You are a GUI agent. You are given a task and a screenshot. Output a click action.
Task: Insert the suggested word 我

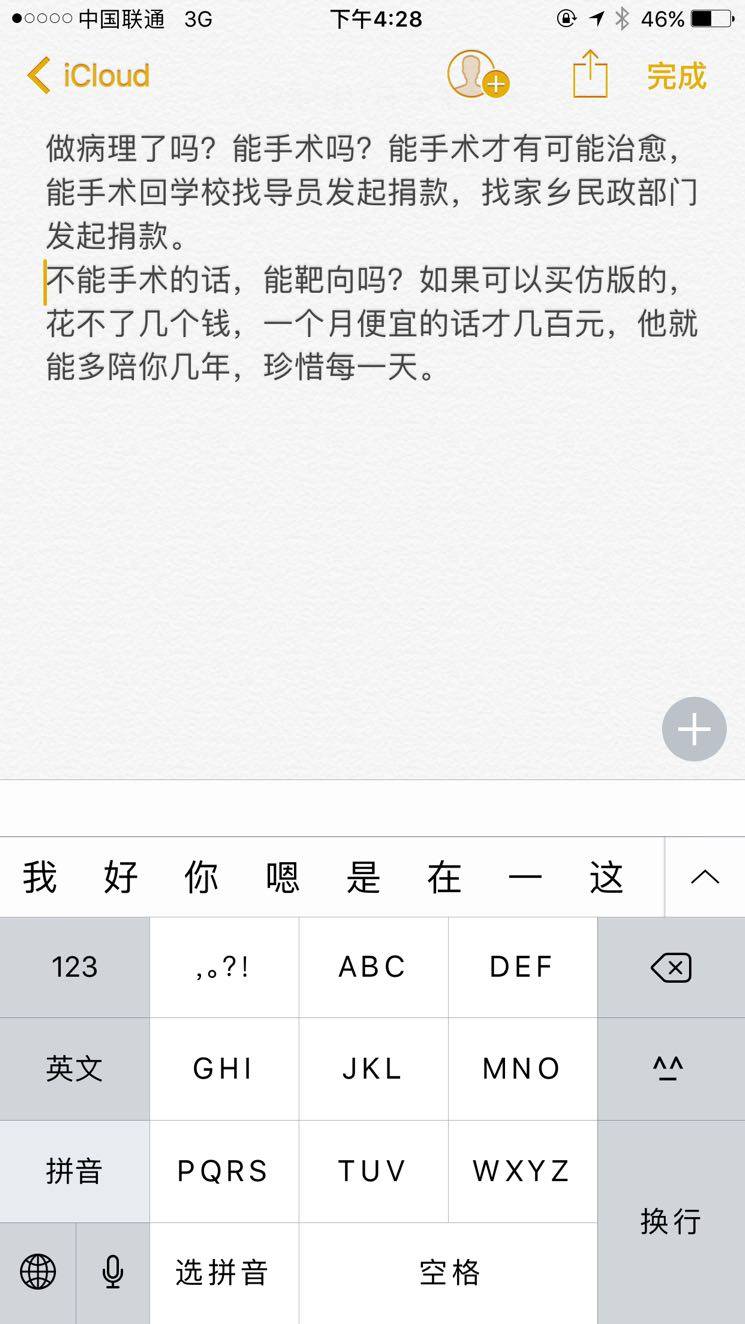coord(40,878)
